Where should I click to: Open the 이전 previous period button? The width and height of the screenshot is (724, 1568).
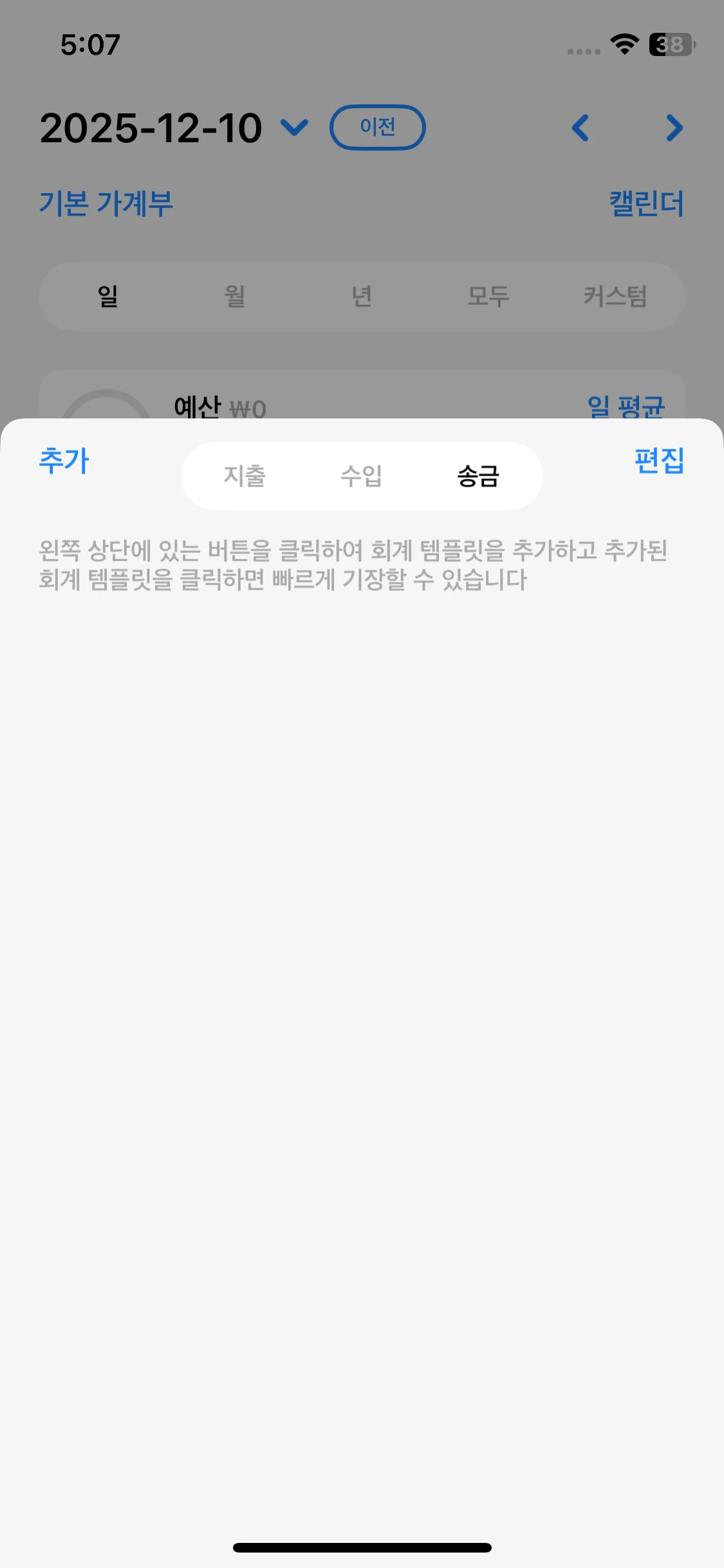[378, 127]
